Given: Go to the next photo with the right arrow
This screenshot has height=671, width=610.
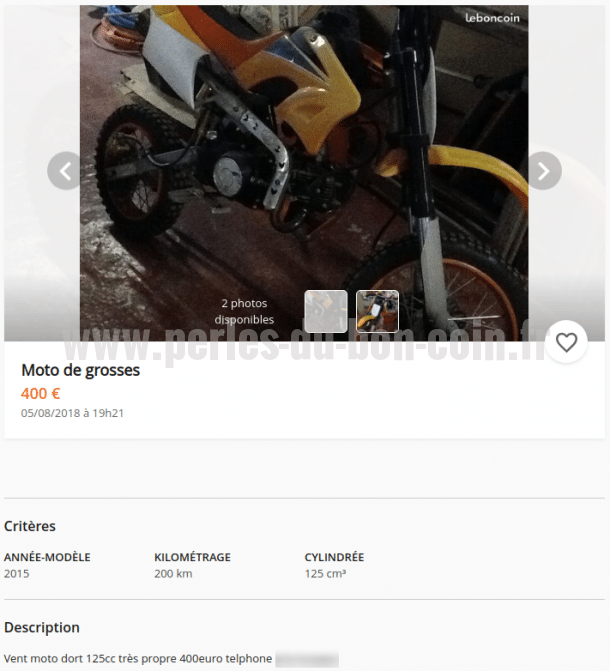Looking at the screenshot, I should (x=543, y=171).
